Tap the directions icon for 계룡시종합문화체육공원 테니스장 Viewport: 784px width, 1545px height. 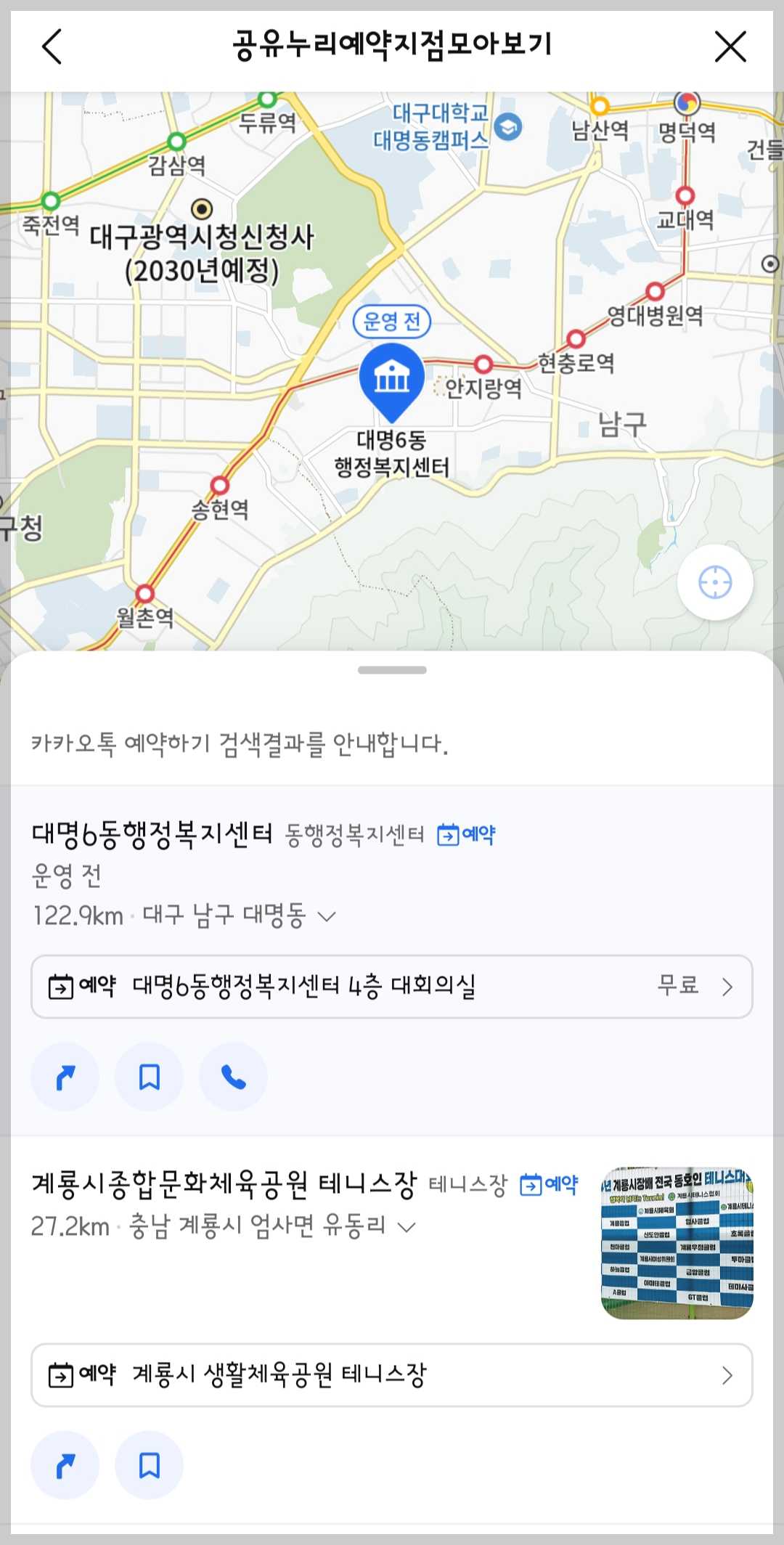(65, 1465)
